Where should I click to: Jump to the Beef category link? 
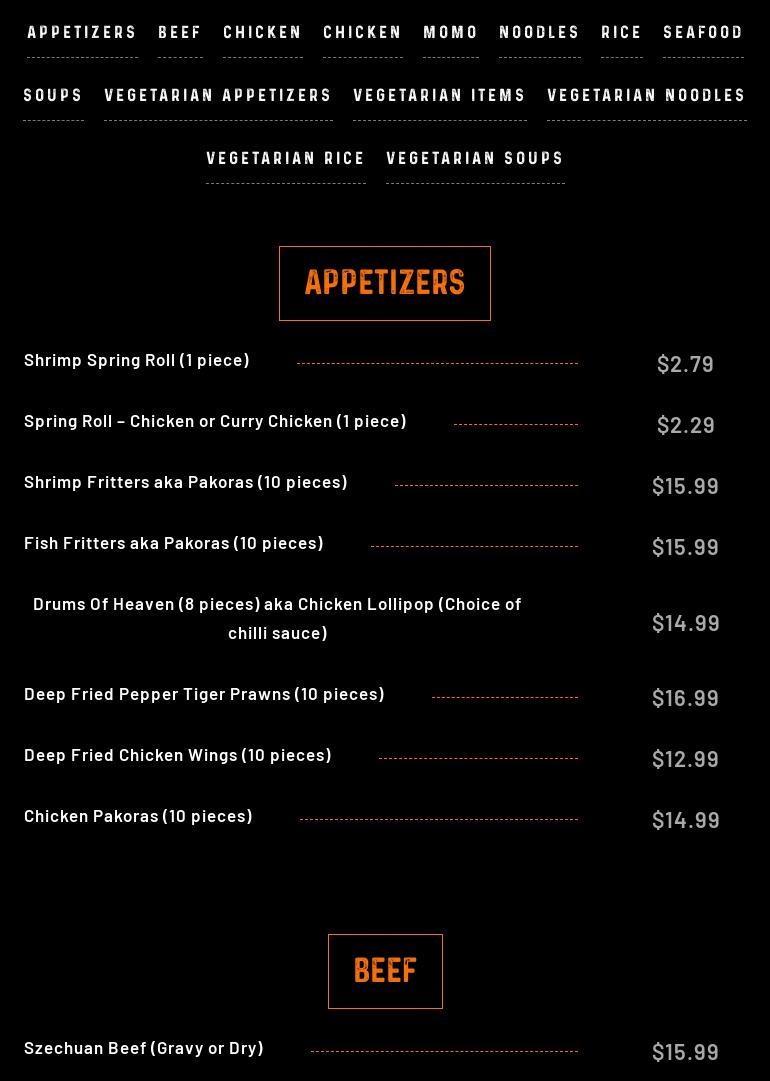[180, 33]
